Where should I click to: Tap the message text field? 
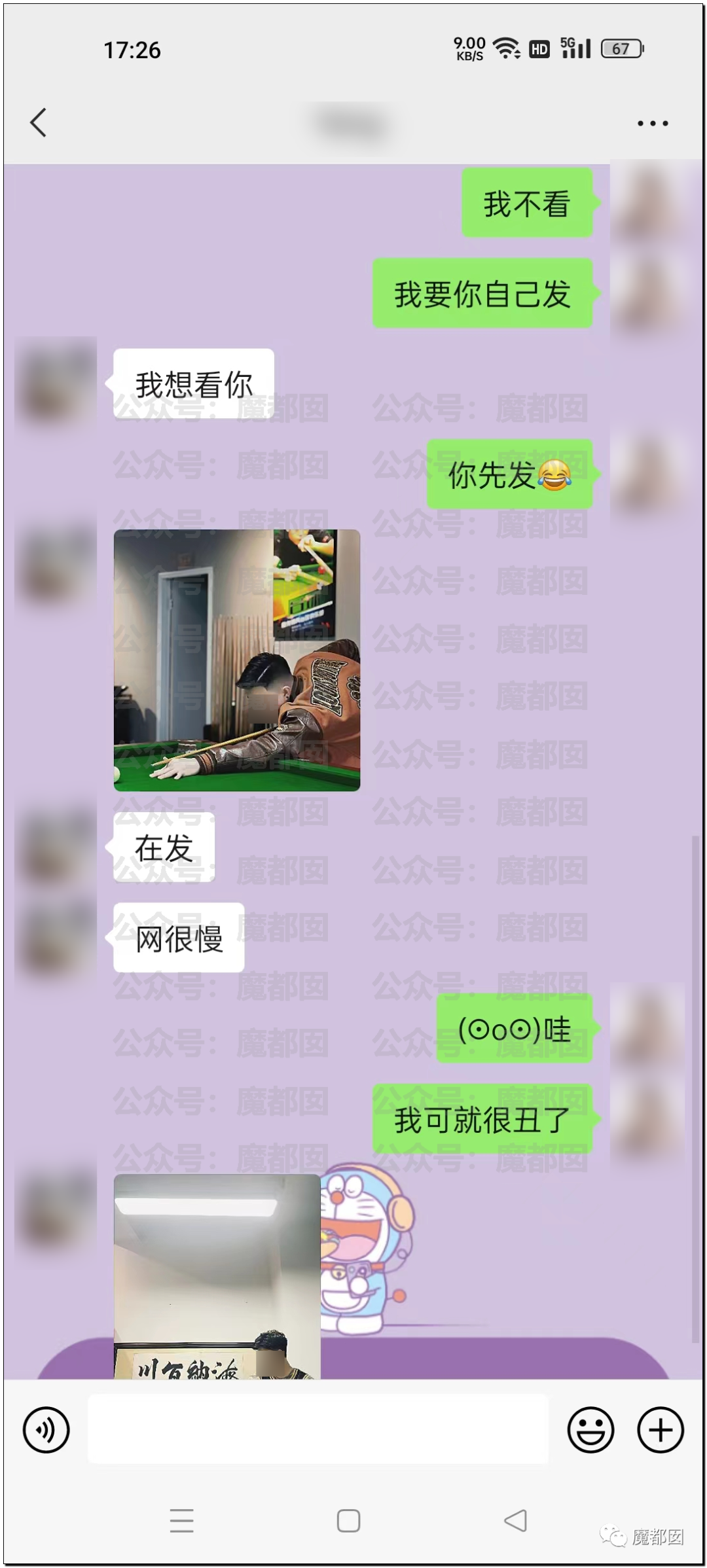pos(318,1429)
